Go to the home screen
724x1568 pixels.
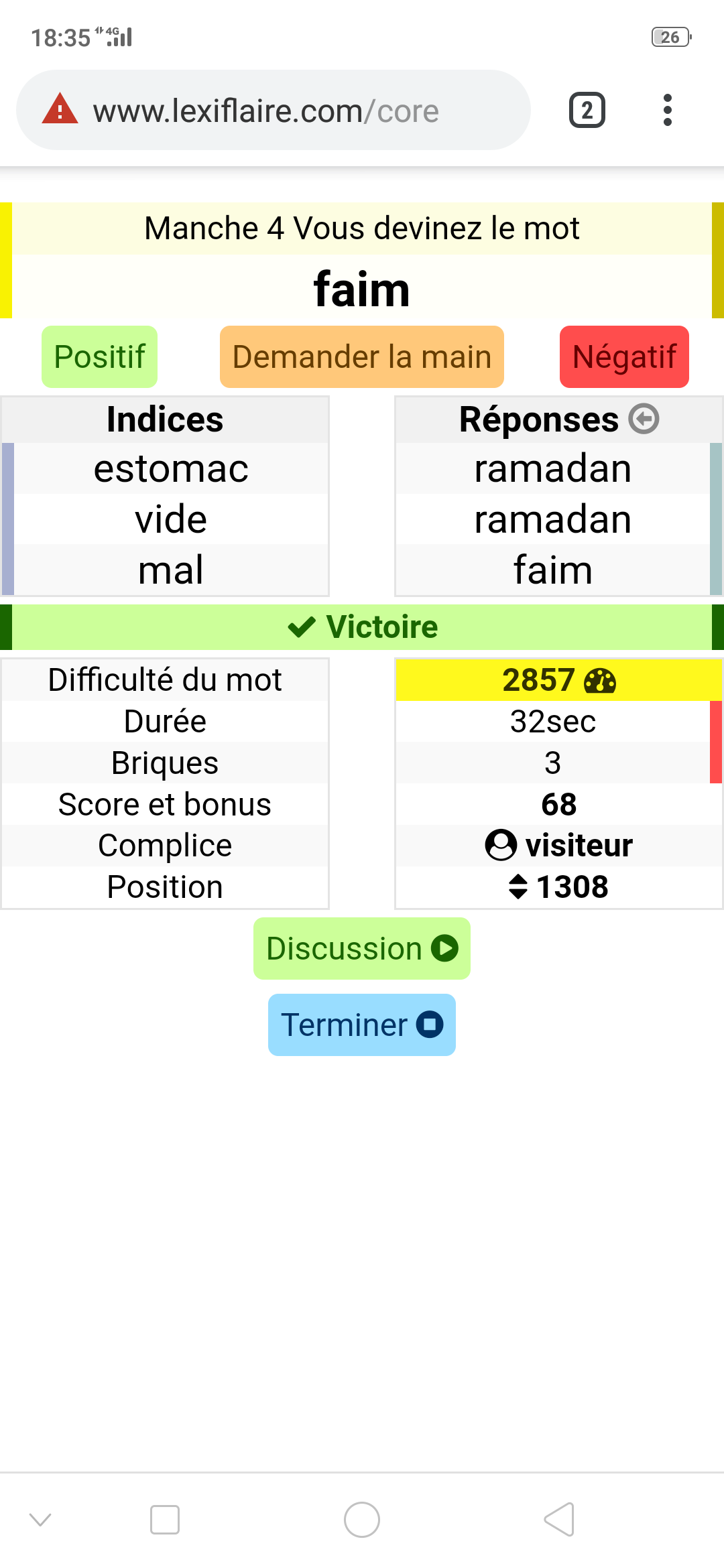click(361, 1519)
